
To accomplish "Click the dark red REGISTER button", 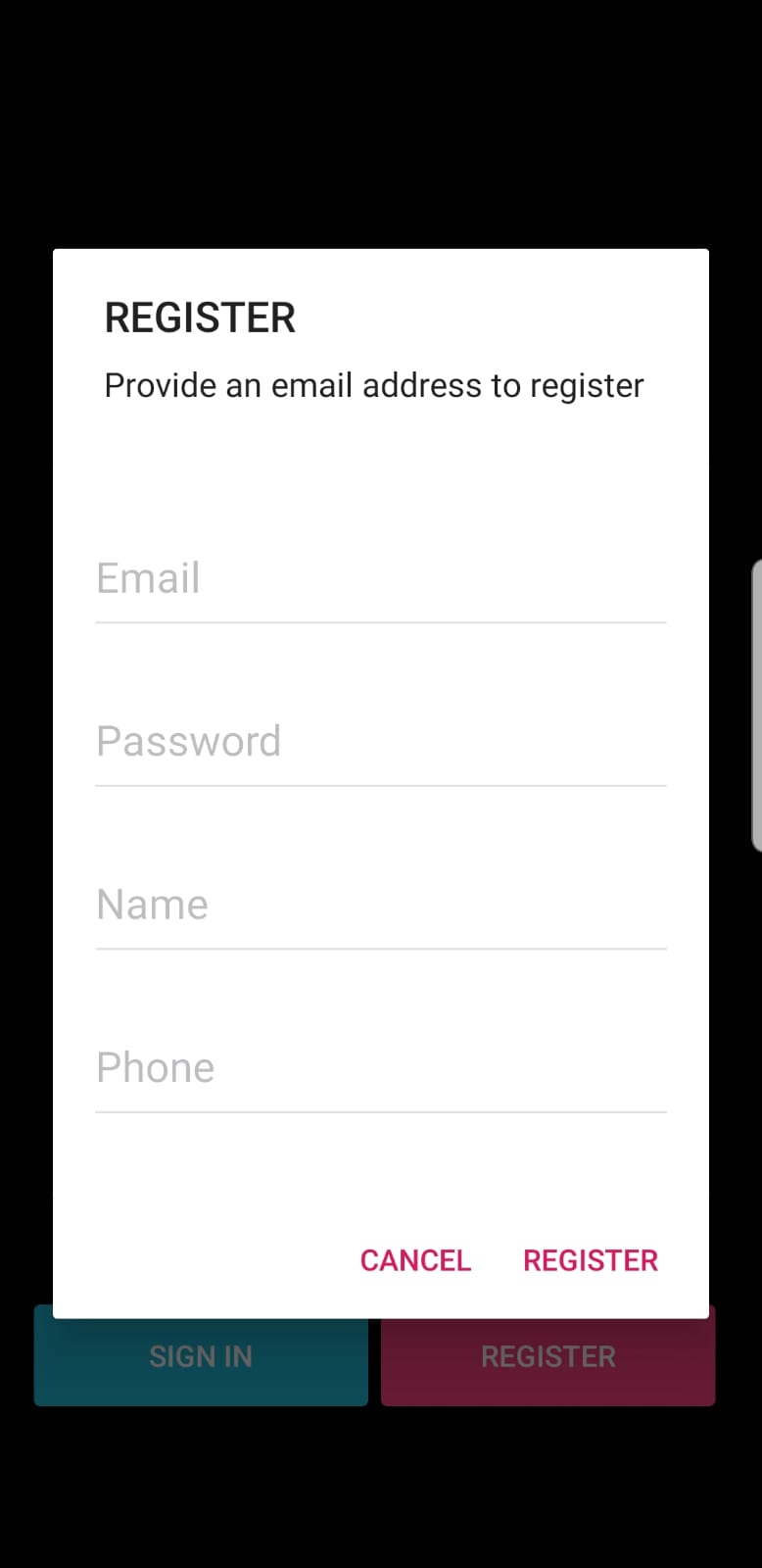I will point(548,1355).
